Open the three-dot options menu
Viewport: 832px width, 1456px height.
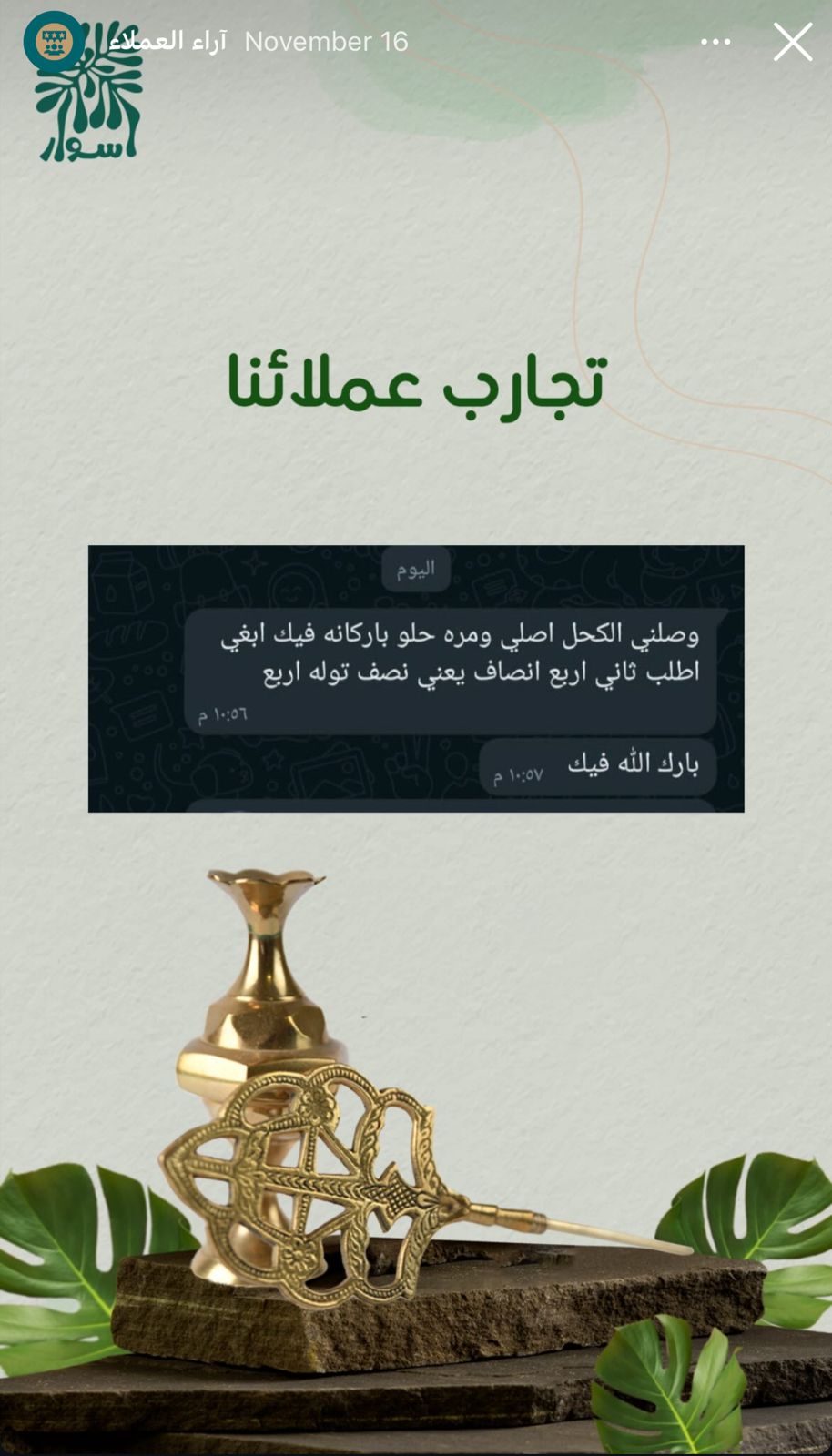coord(715,42)
